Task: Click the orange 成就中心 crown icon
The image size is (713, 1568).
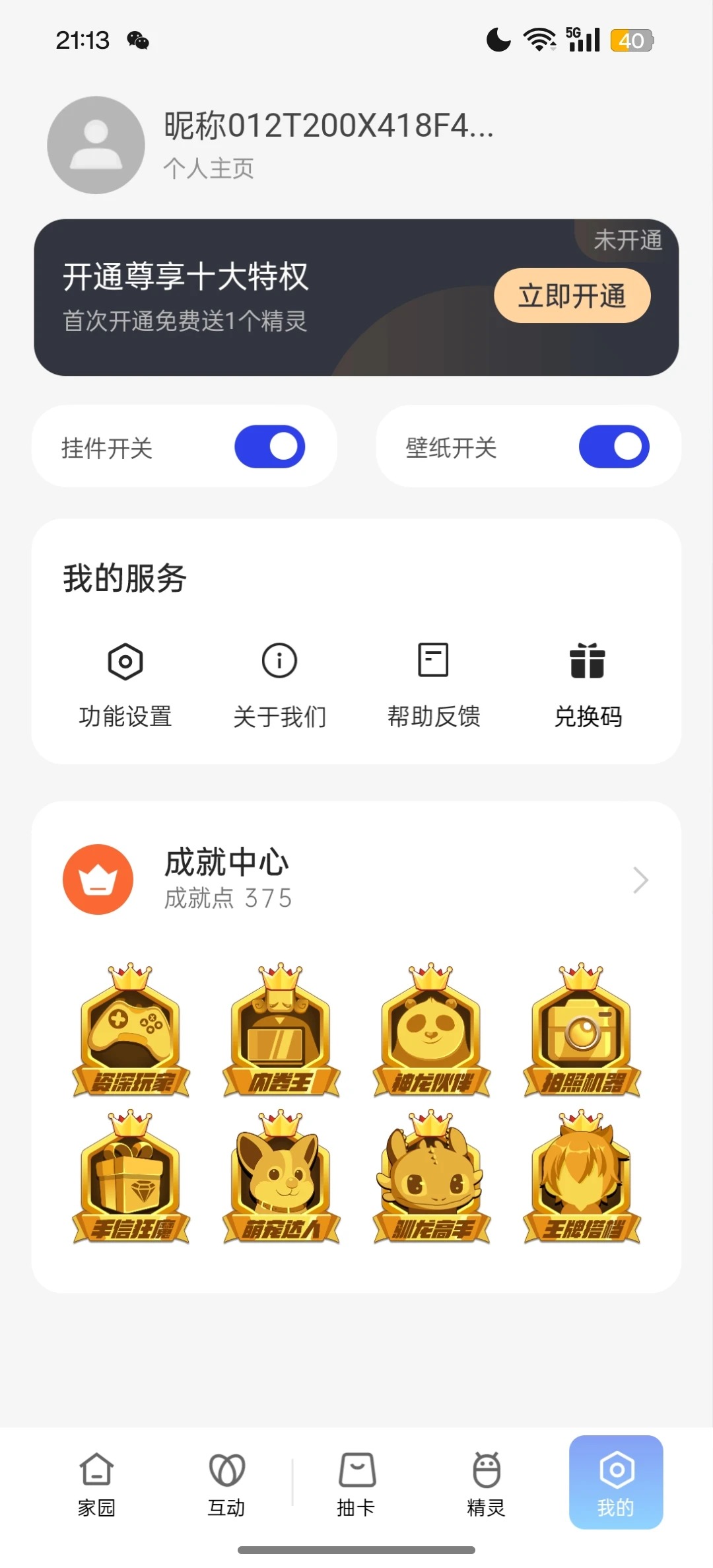Action: [97, 879]
